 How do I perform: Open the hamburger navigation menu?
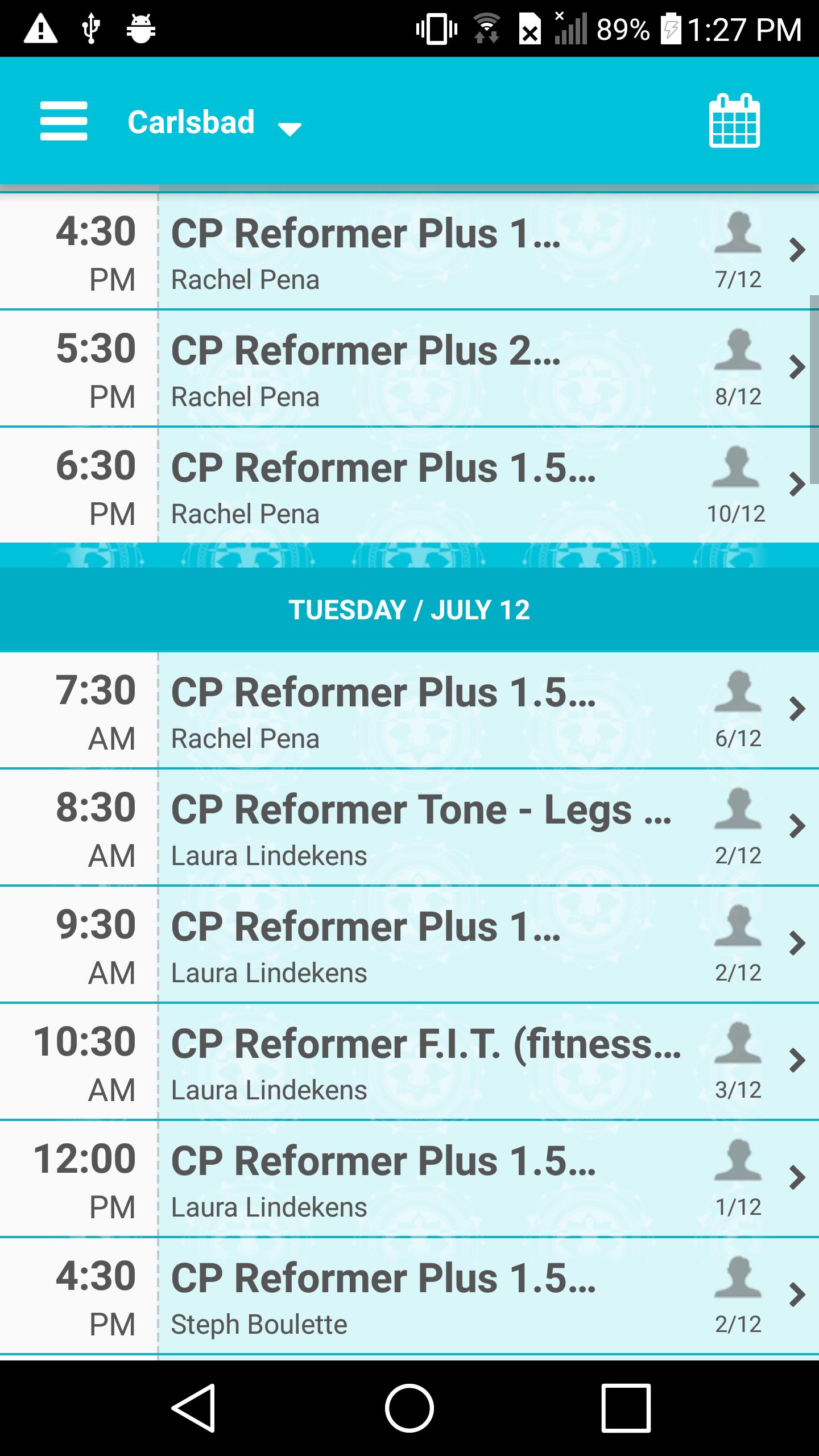[64, 121]
